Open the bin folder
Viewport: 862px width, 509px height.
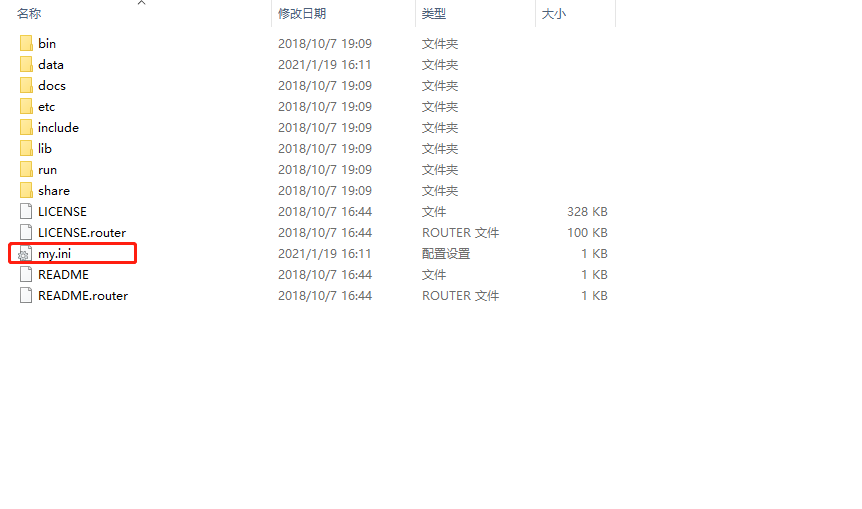tap(47, 44)
